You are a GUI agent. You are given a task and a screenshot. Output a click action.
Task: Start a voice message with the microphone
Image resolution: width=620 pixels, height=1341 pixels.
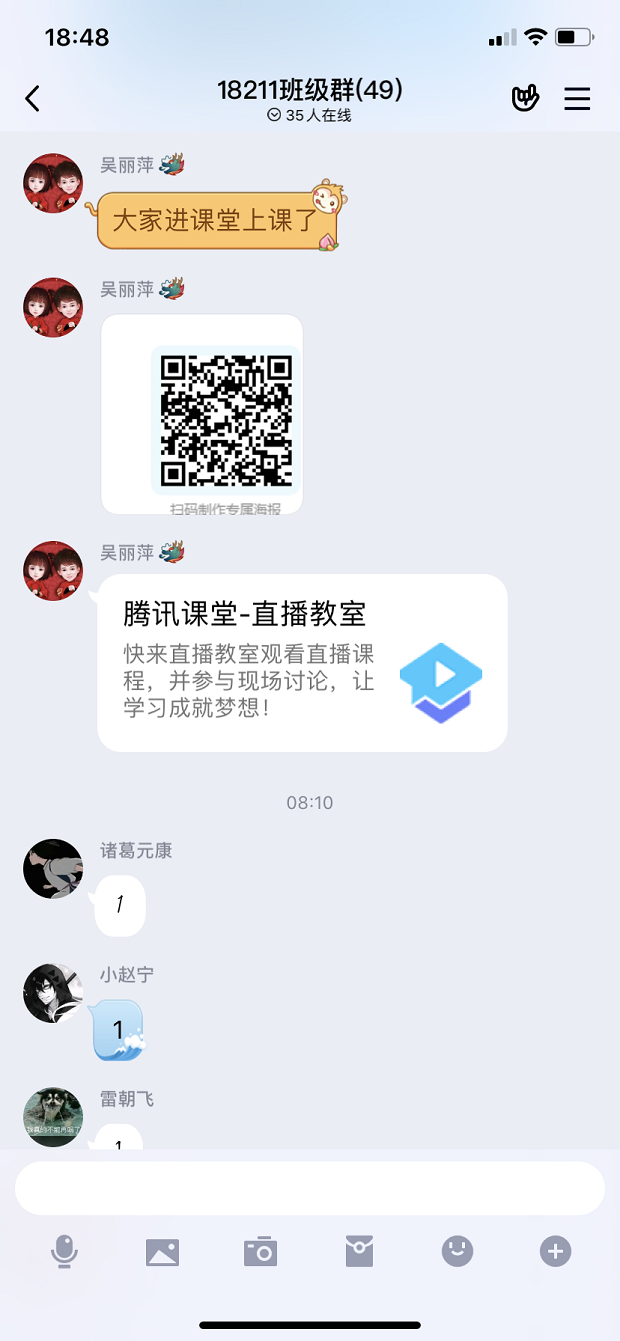pos(65,1251)
